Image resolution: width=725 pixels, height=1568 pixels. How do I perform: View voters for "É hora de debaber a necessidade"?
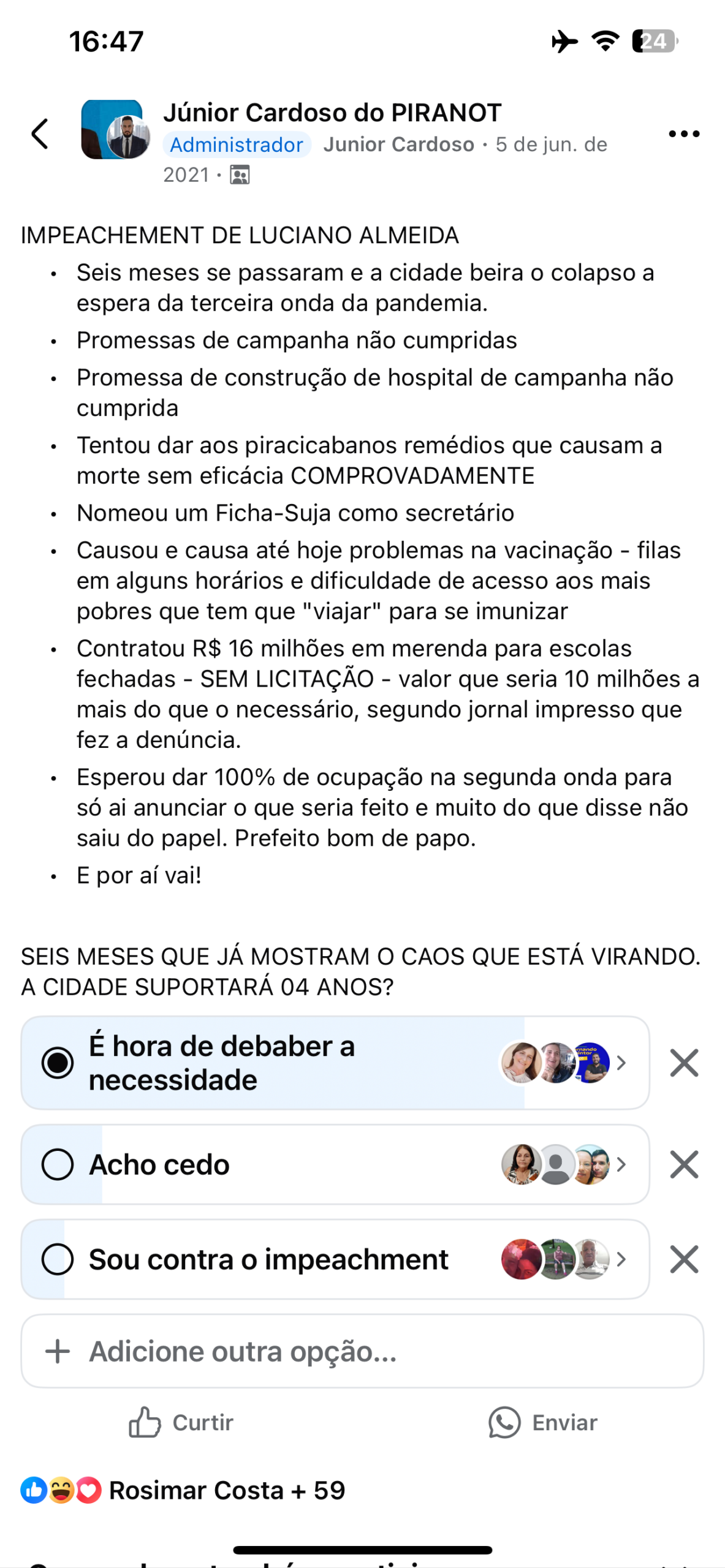564,1063
